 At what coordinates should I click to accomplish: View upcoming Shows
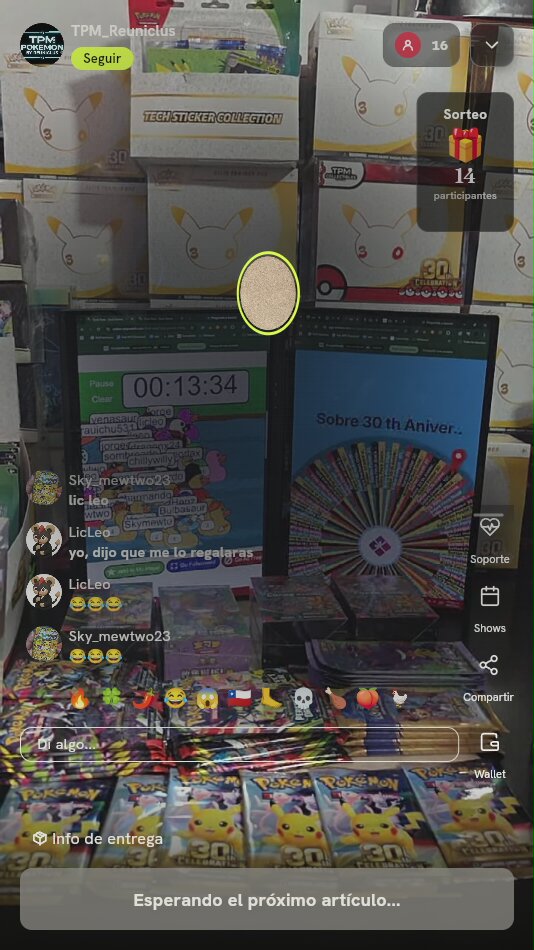(x=490, y=609)
